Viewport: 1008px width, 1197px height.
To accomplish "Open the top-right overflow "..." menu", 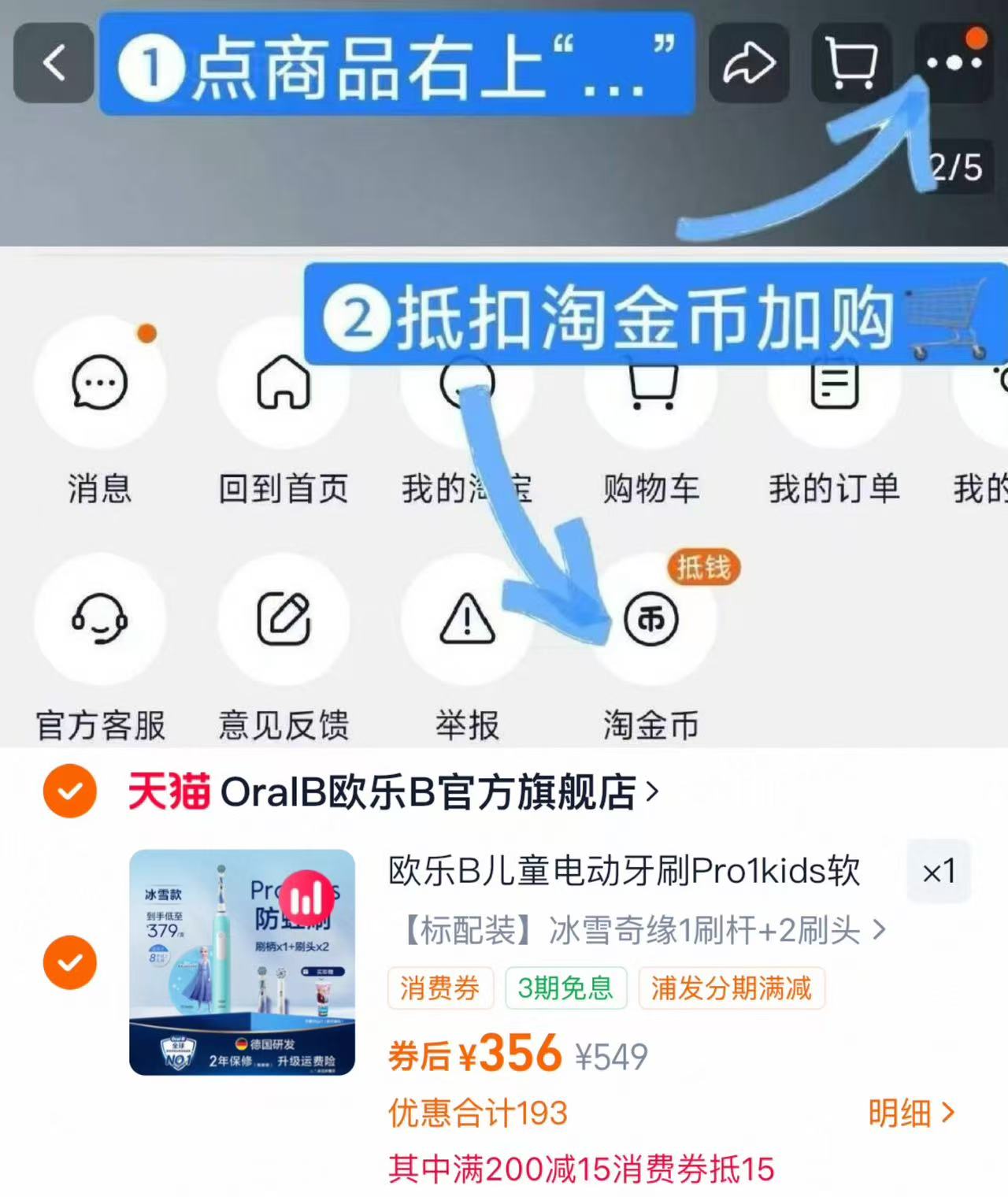I will pyautogui.click(x=951, y=64).
